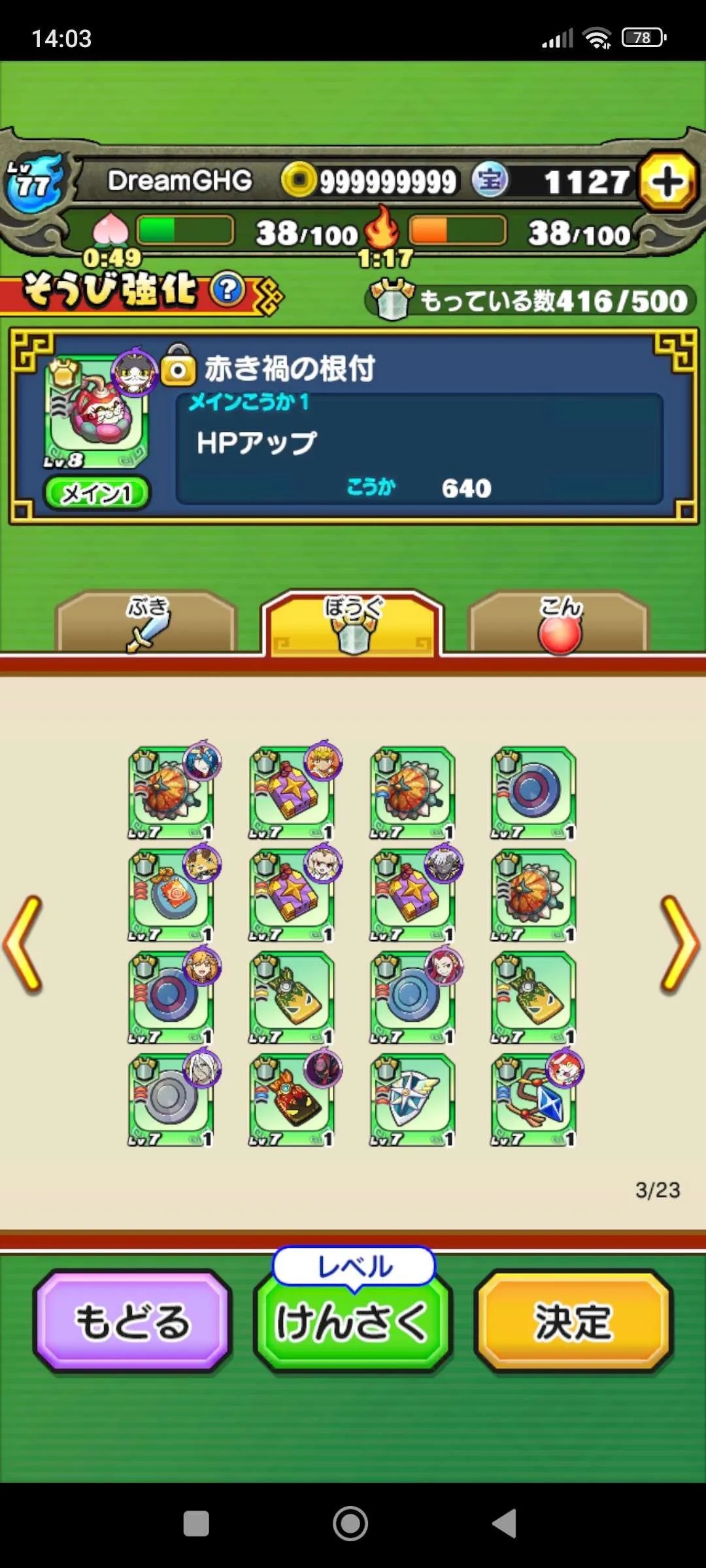Select the grey round shield armor item
The image size is (706, 1568).
171,1099
